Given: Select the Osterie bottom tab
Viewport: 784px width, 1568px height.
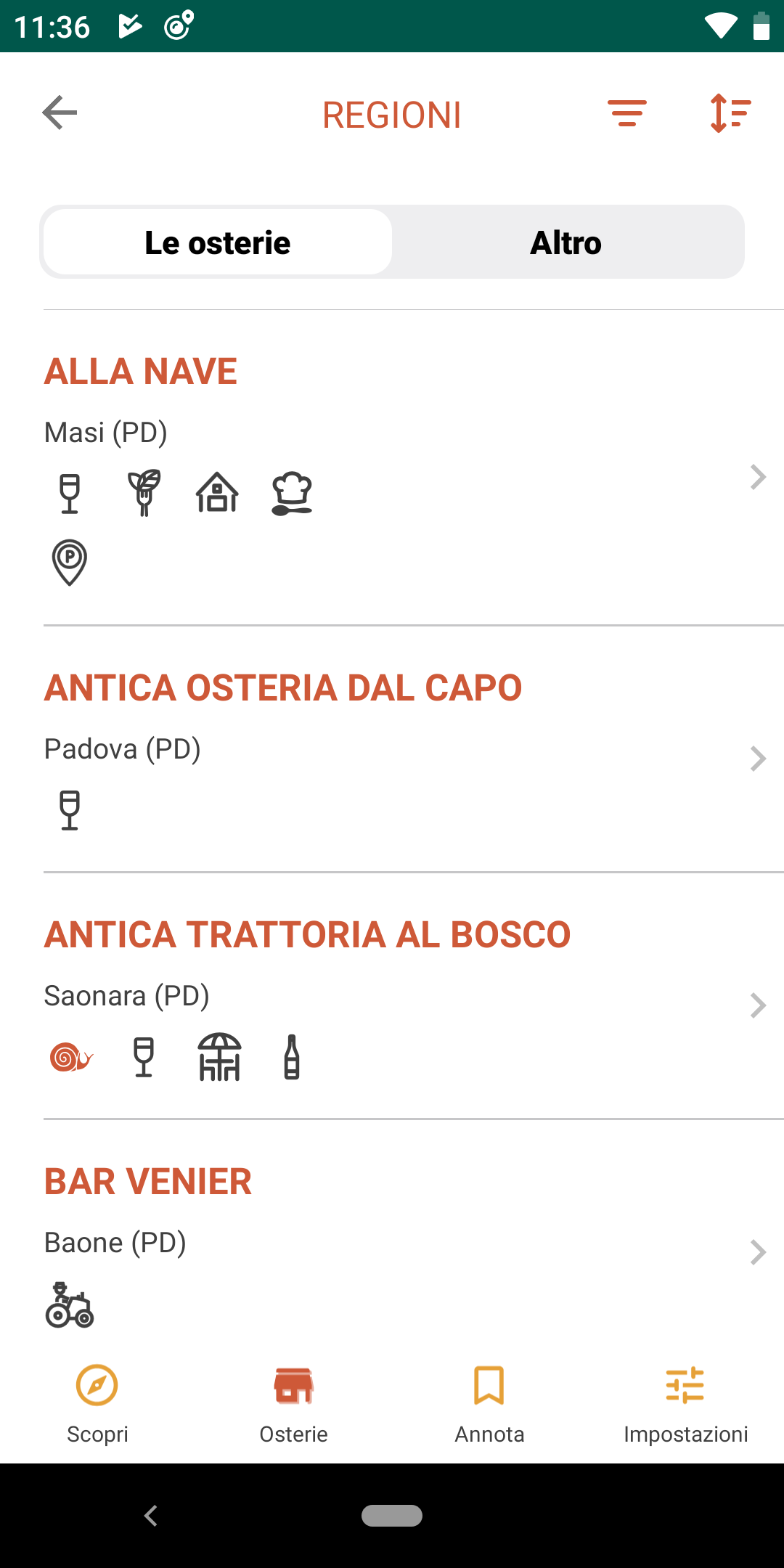Looking at the screenshot, I should [293, 1405].
